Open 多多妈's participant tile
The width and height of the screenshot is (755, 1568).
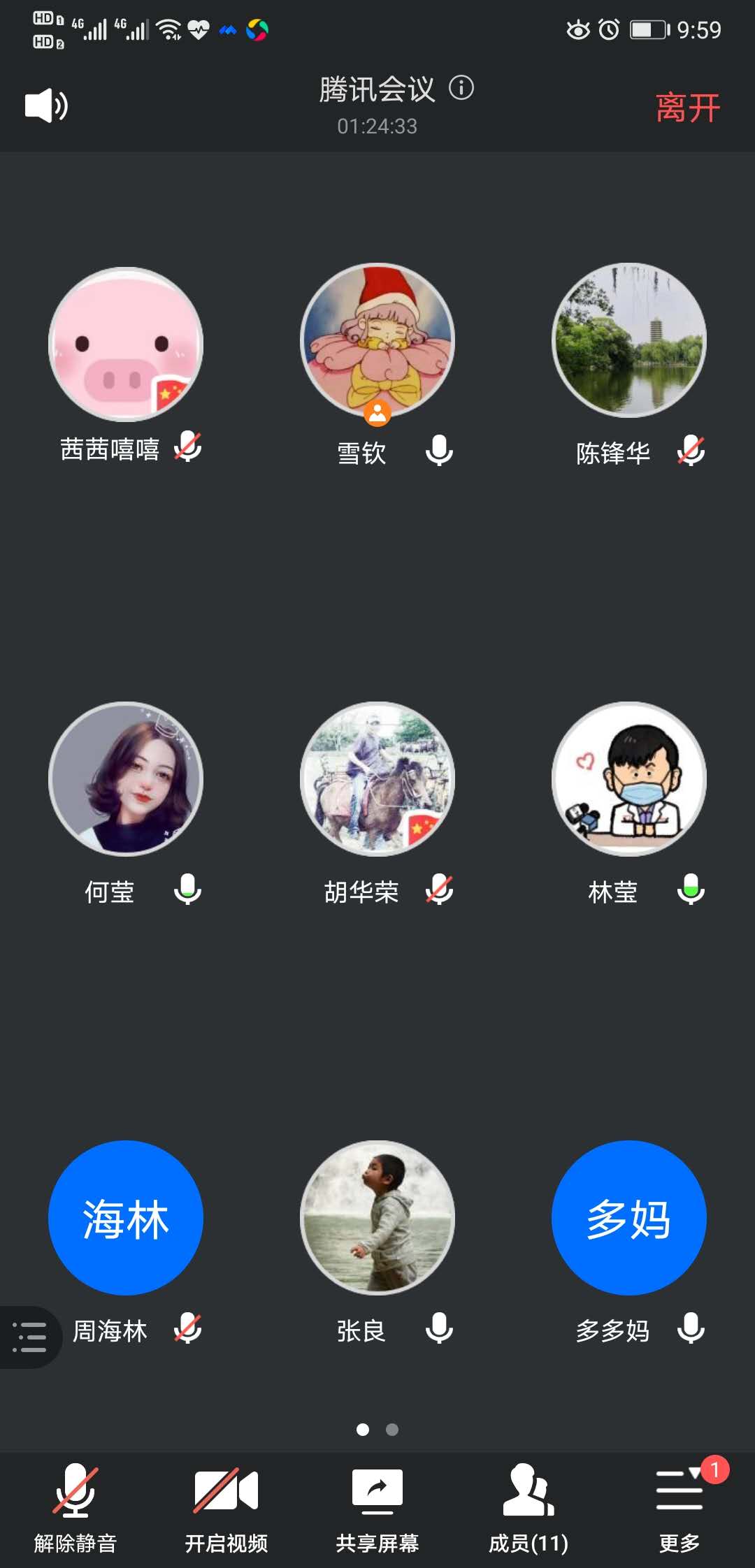629,1217
